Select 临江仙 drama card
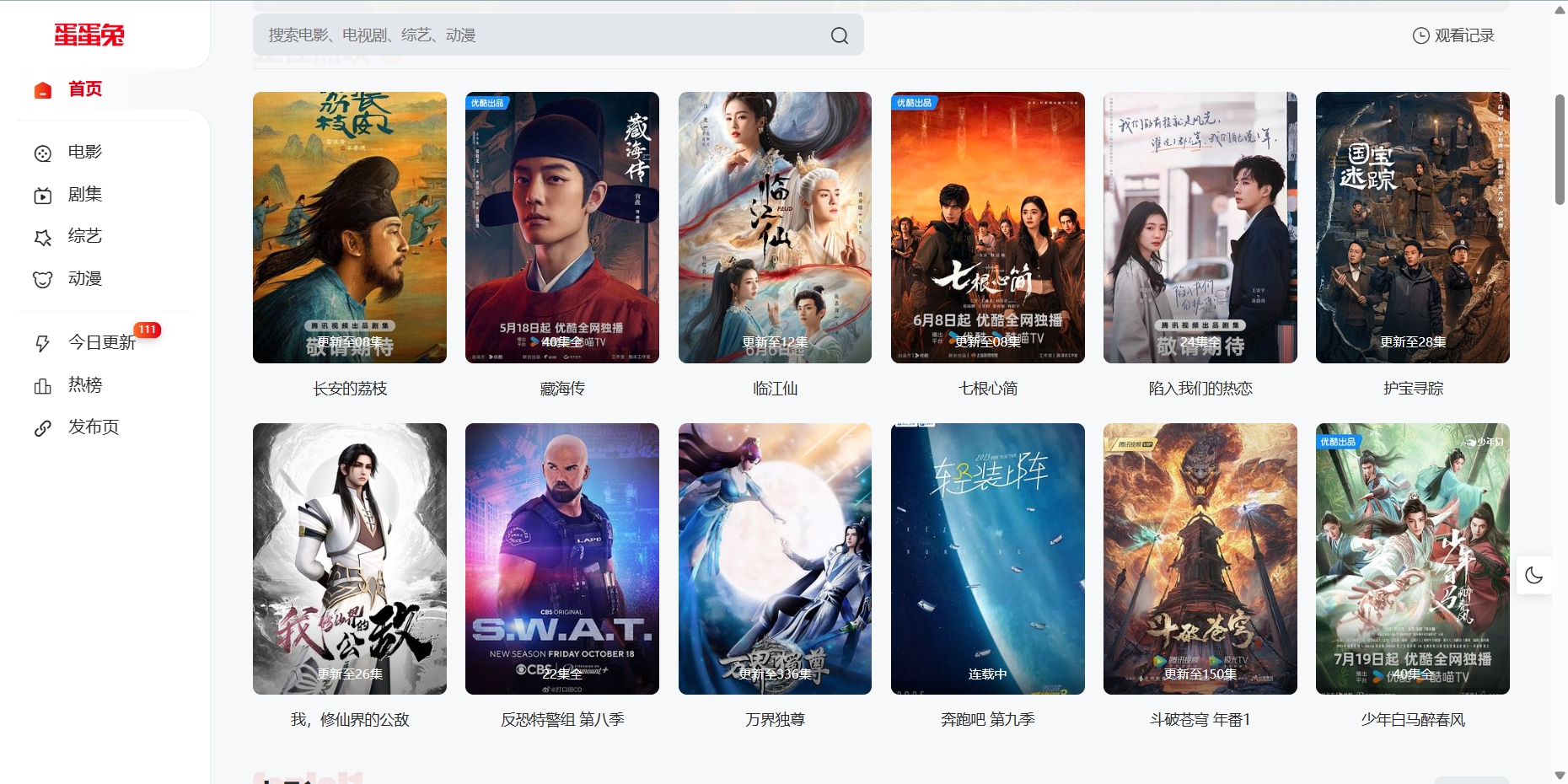The height and width of the screenshot is (784, 1568). (x=775, y=228)
